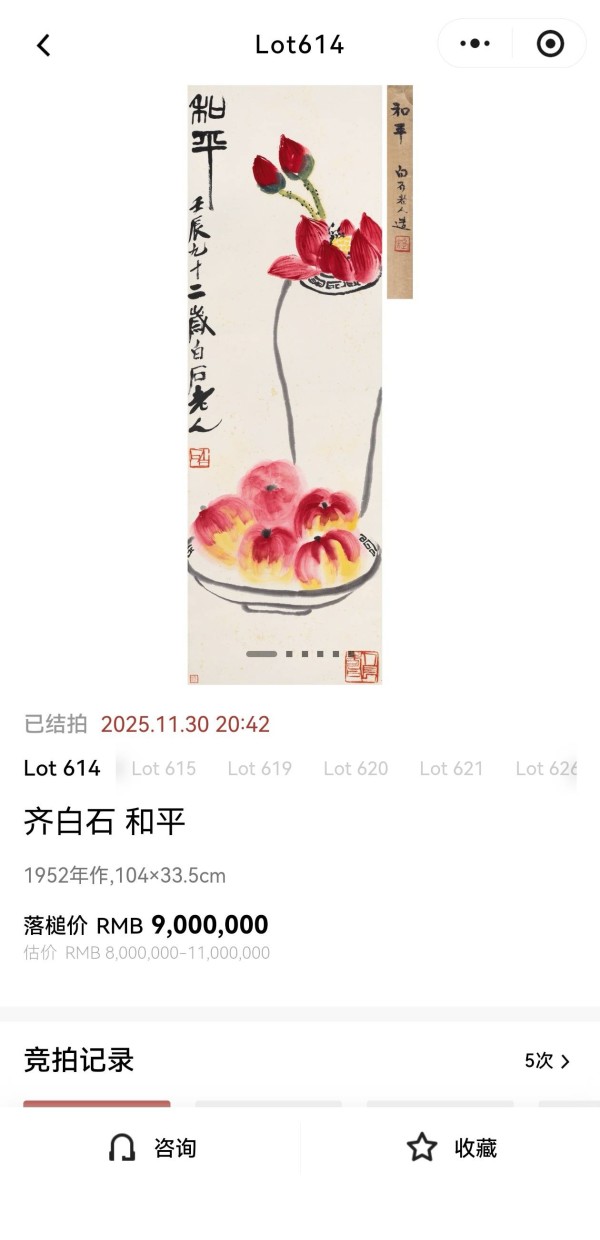Close the mini program with the circle button
This screenshot has width=600, height=1240.
point(550,44)
